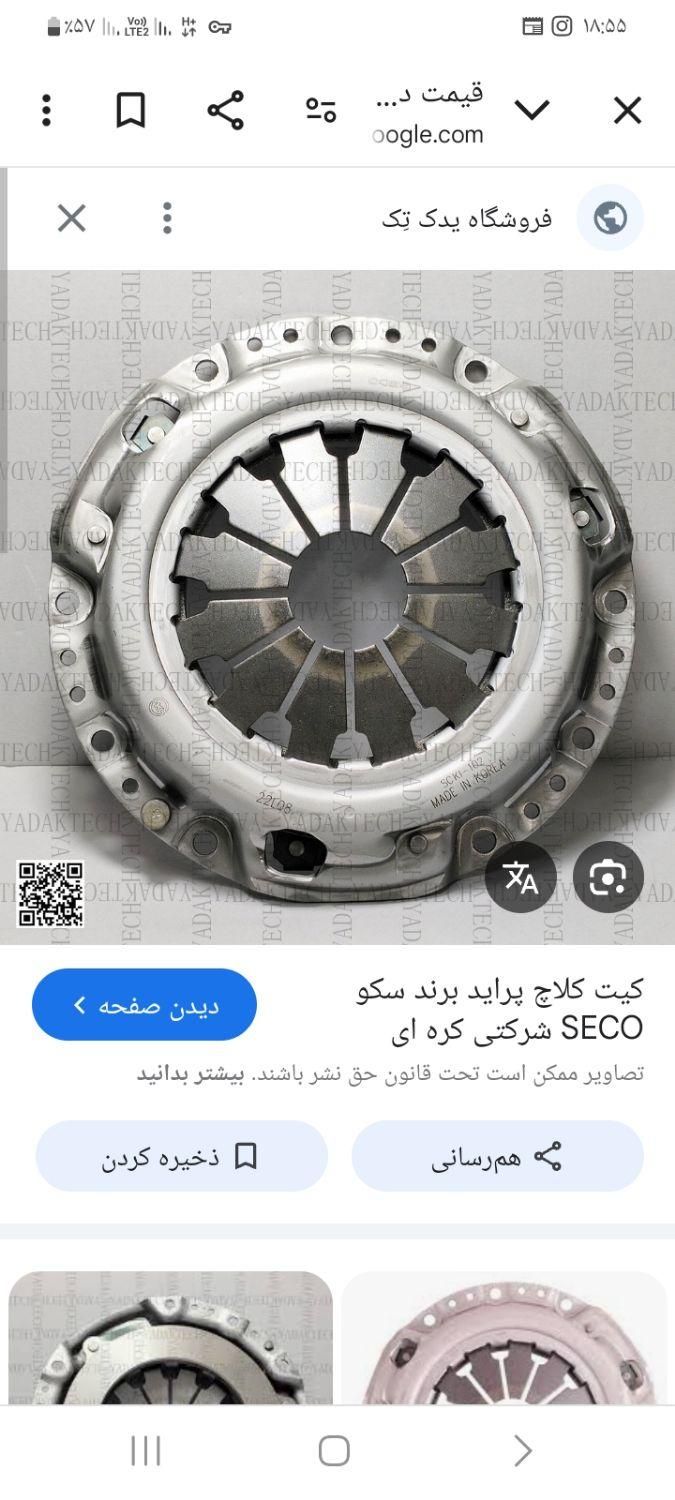The height and width of the screenshot is (1500, 675).
Task: Share this page from the toolbar
Action: click(225, 110)
